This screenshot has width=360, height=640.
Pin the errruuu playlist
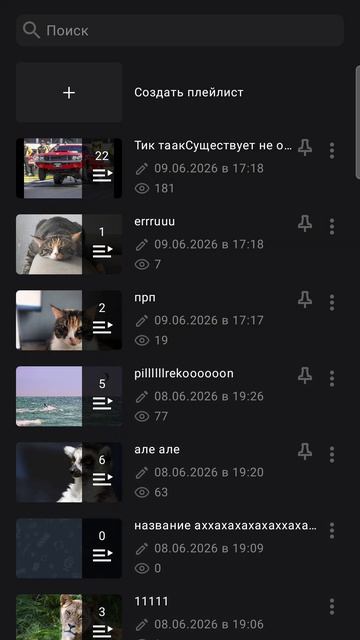(x=305, y=224)
